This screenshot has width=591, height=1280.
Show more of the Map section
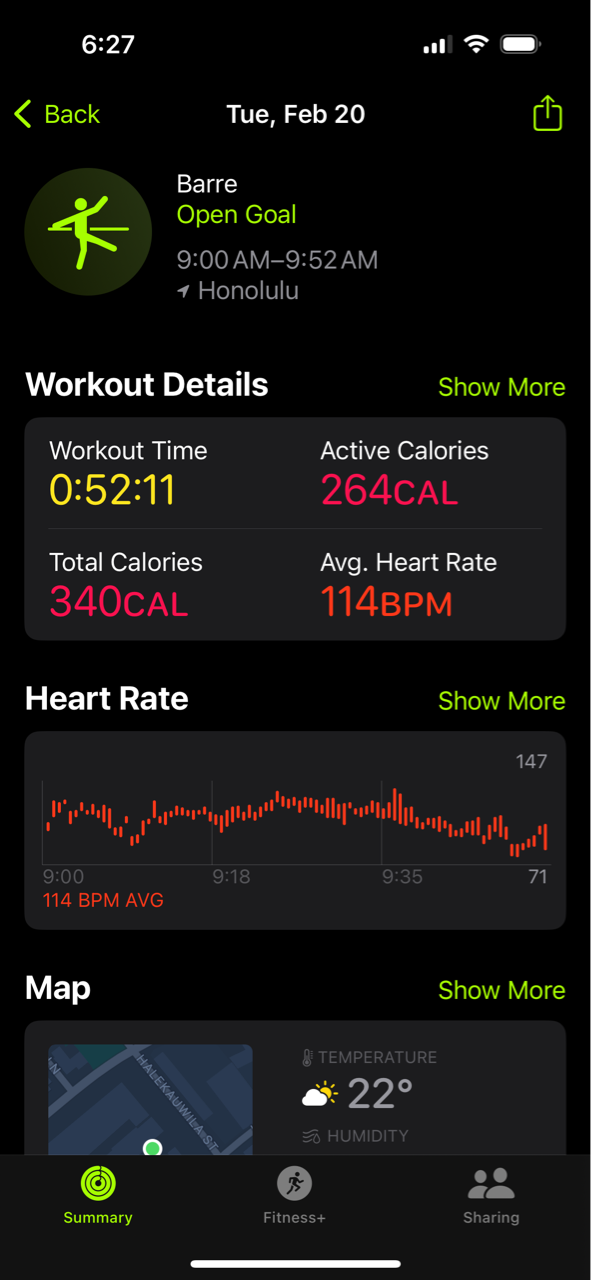[x=501, y=990]
